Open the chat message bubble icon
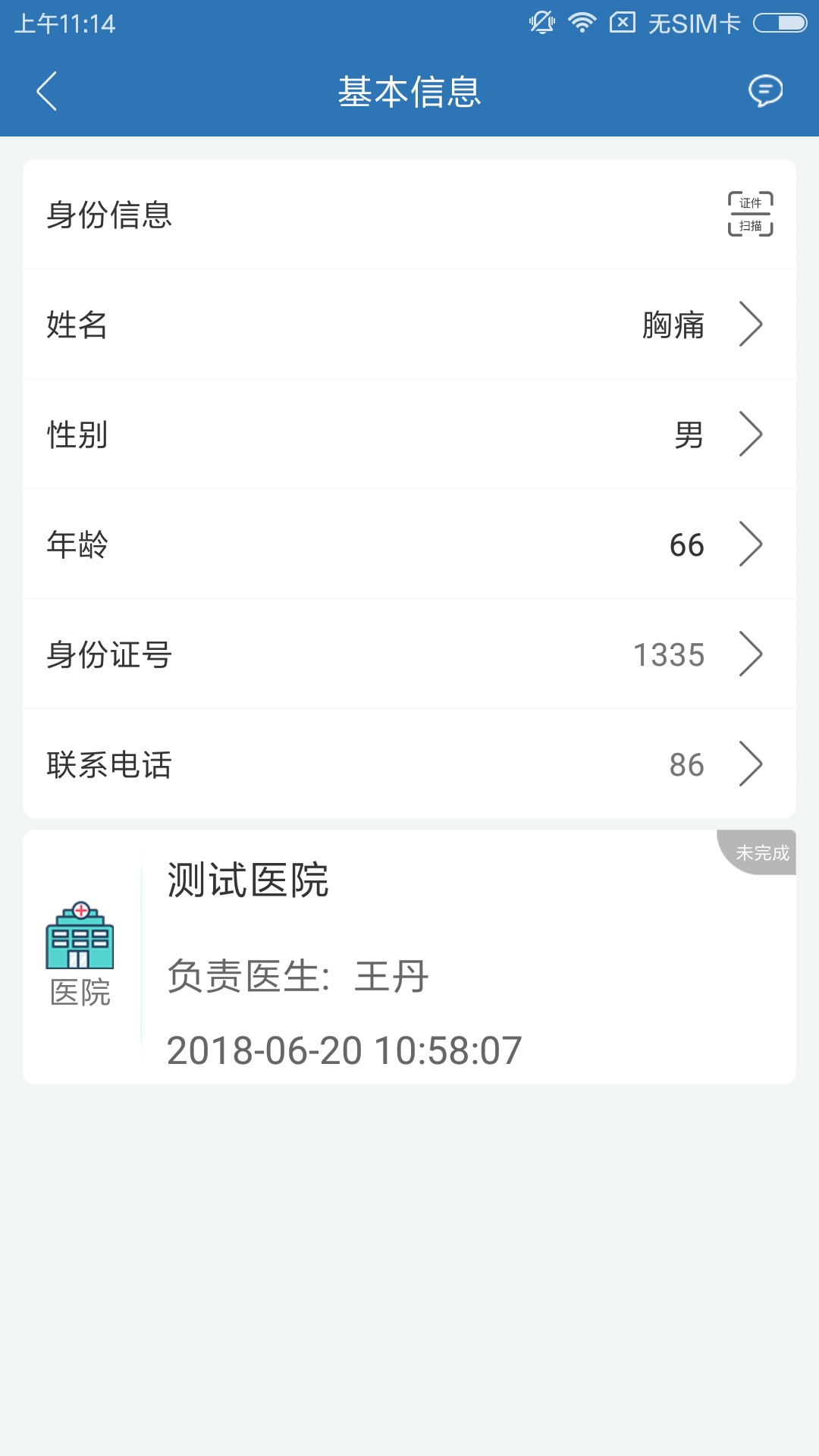Viewport: 819px width, 1456px height. (767, 90)
